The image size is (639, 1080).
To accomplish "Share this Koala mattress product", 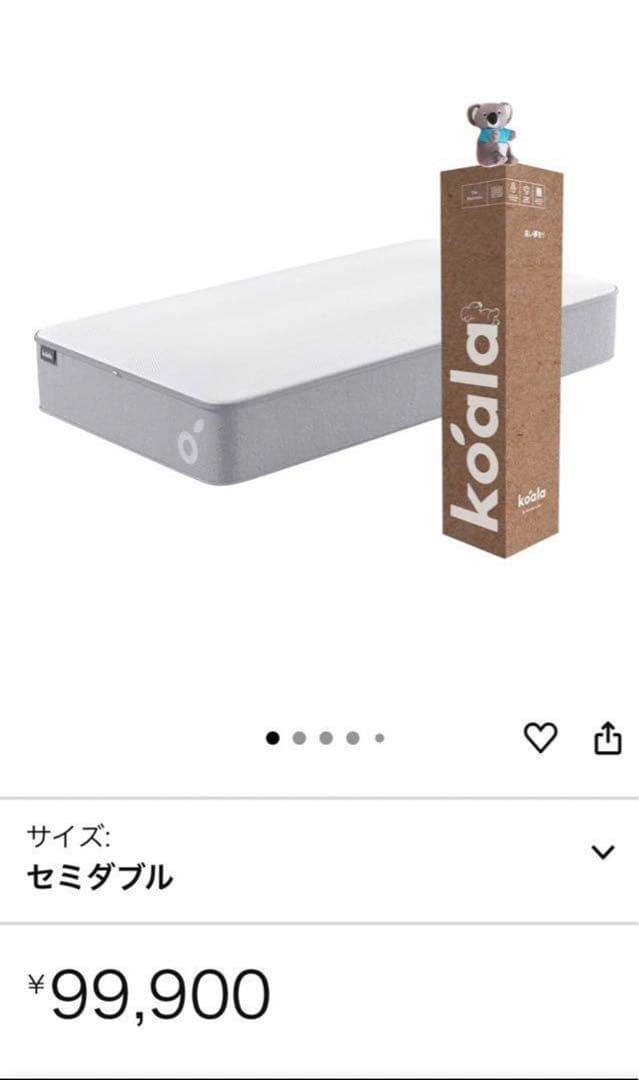I will [x=607, y=738].
